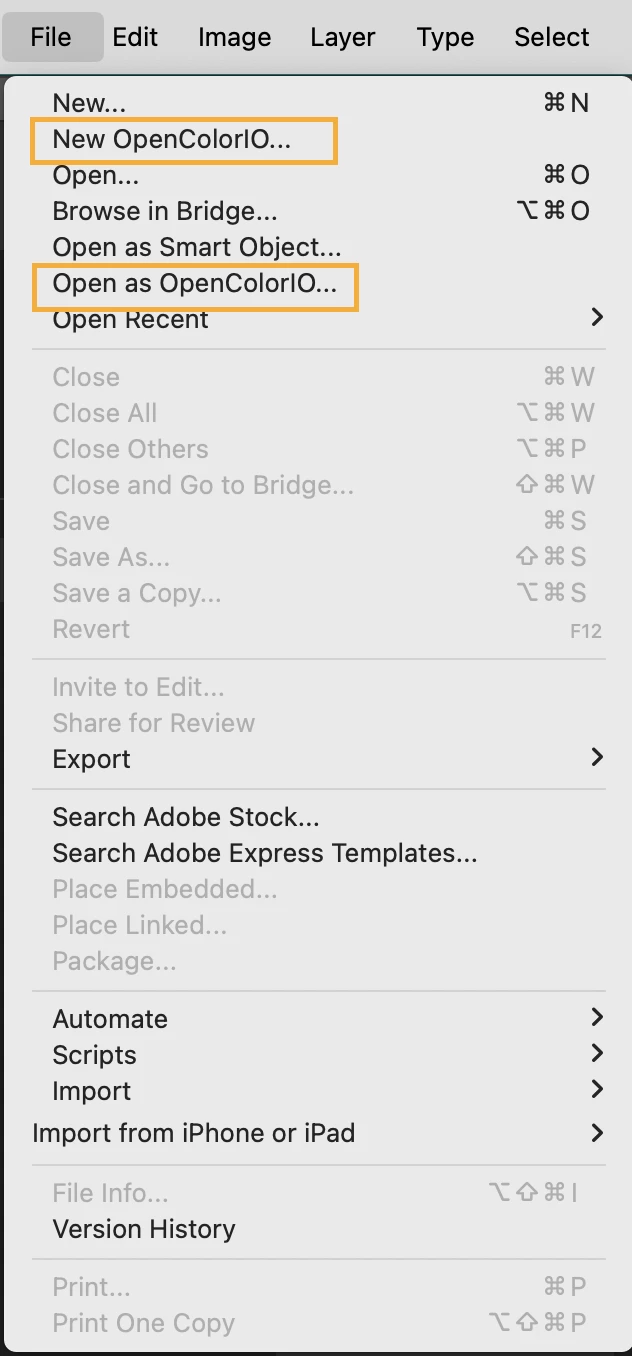Expand the Open Recent submenu

point(130,320)
